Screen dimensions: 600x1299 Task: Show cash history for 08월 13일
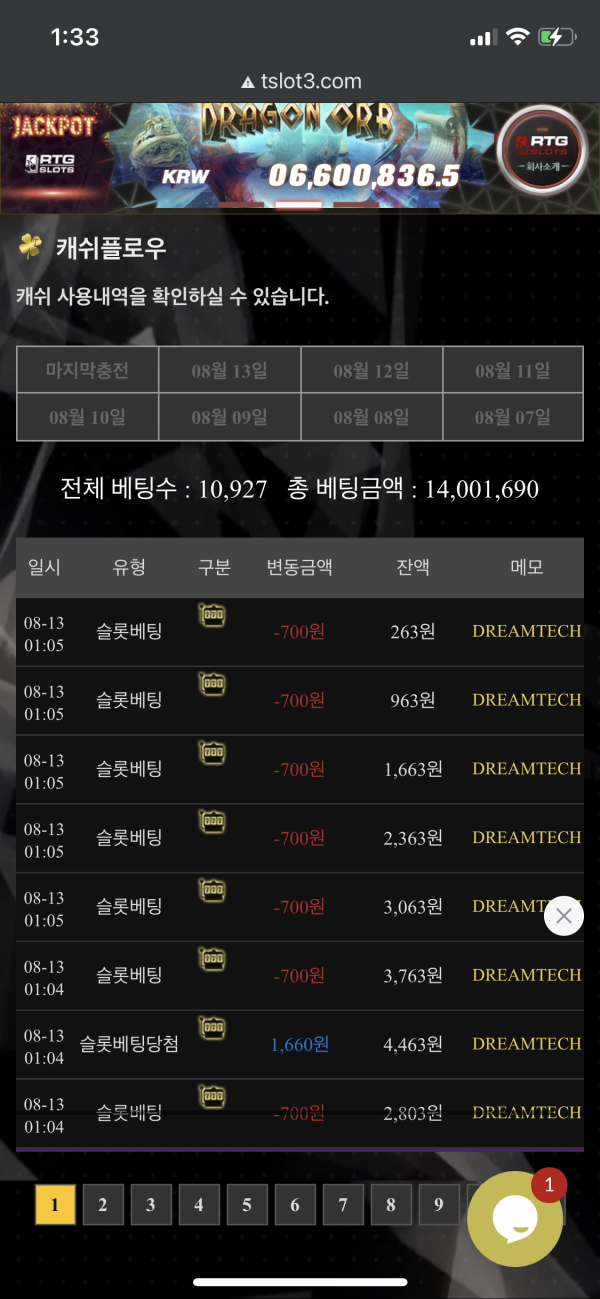(x=229, y=371)
